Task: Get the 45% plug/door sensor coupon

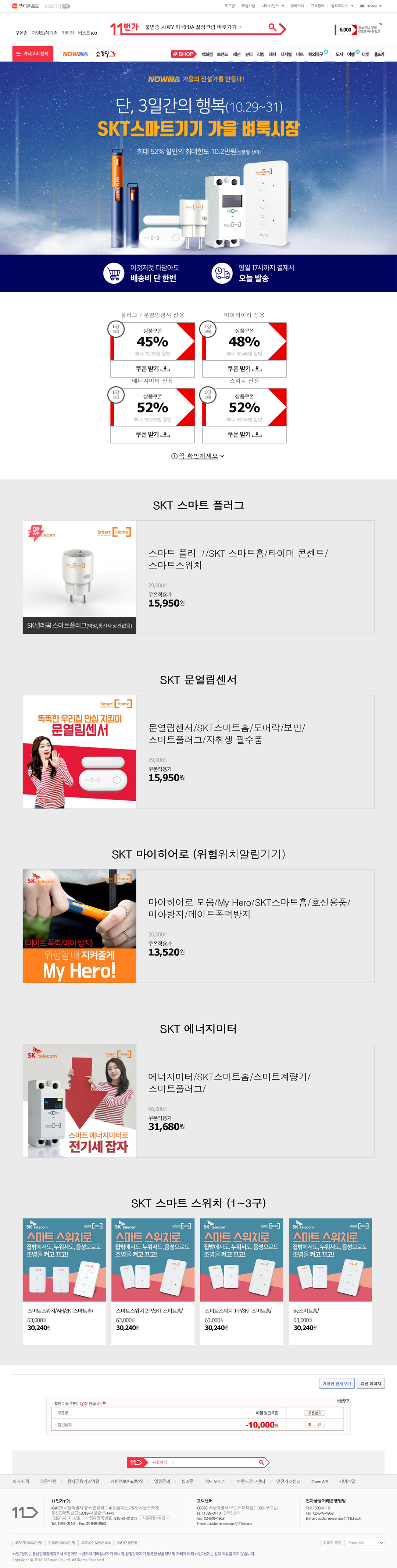Action: pyautogui.click(x=152, y=369)
